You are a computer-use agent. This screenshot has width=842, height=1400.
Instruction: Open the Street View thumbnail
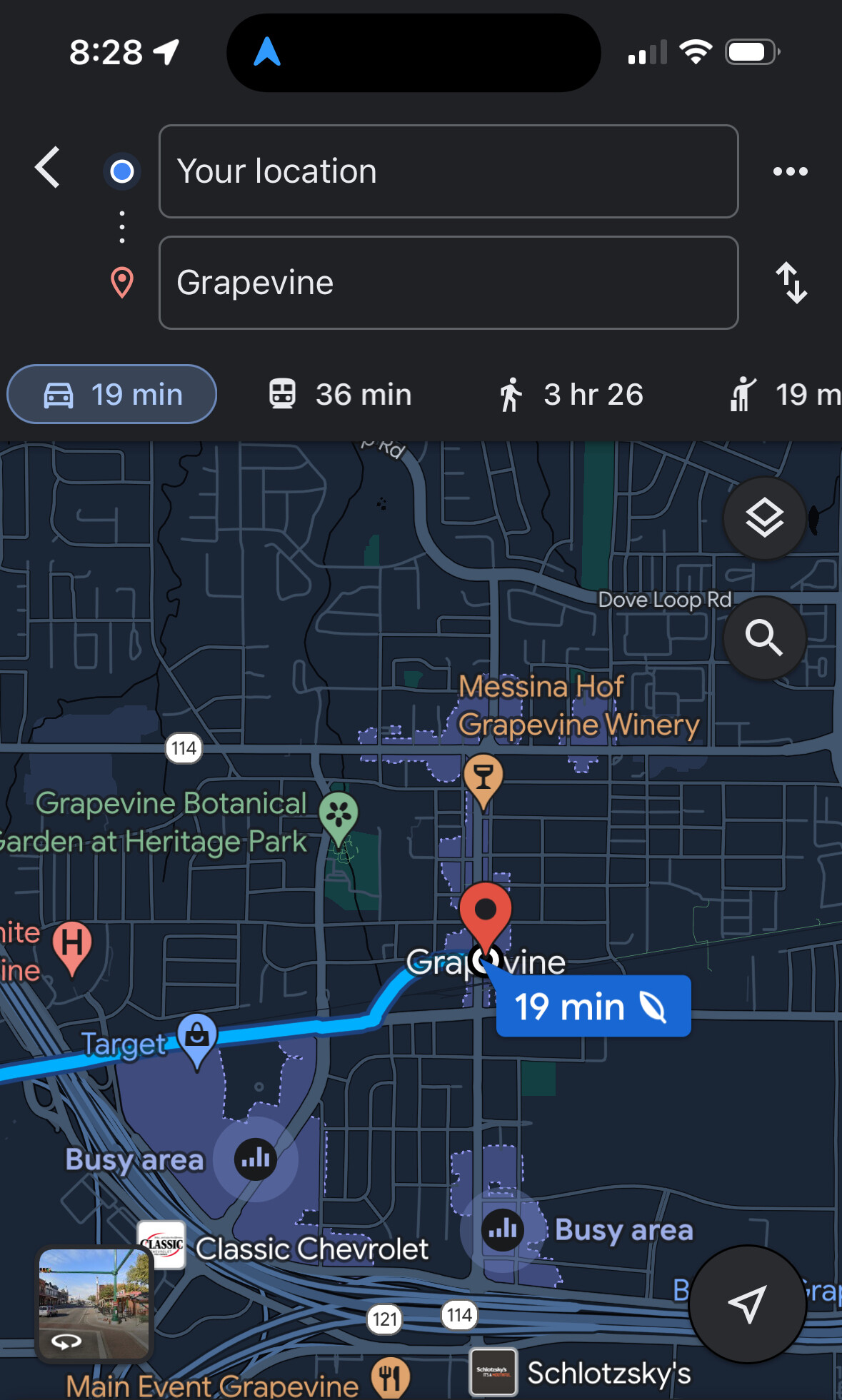pos(94,1304)
